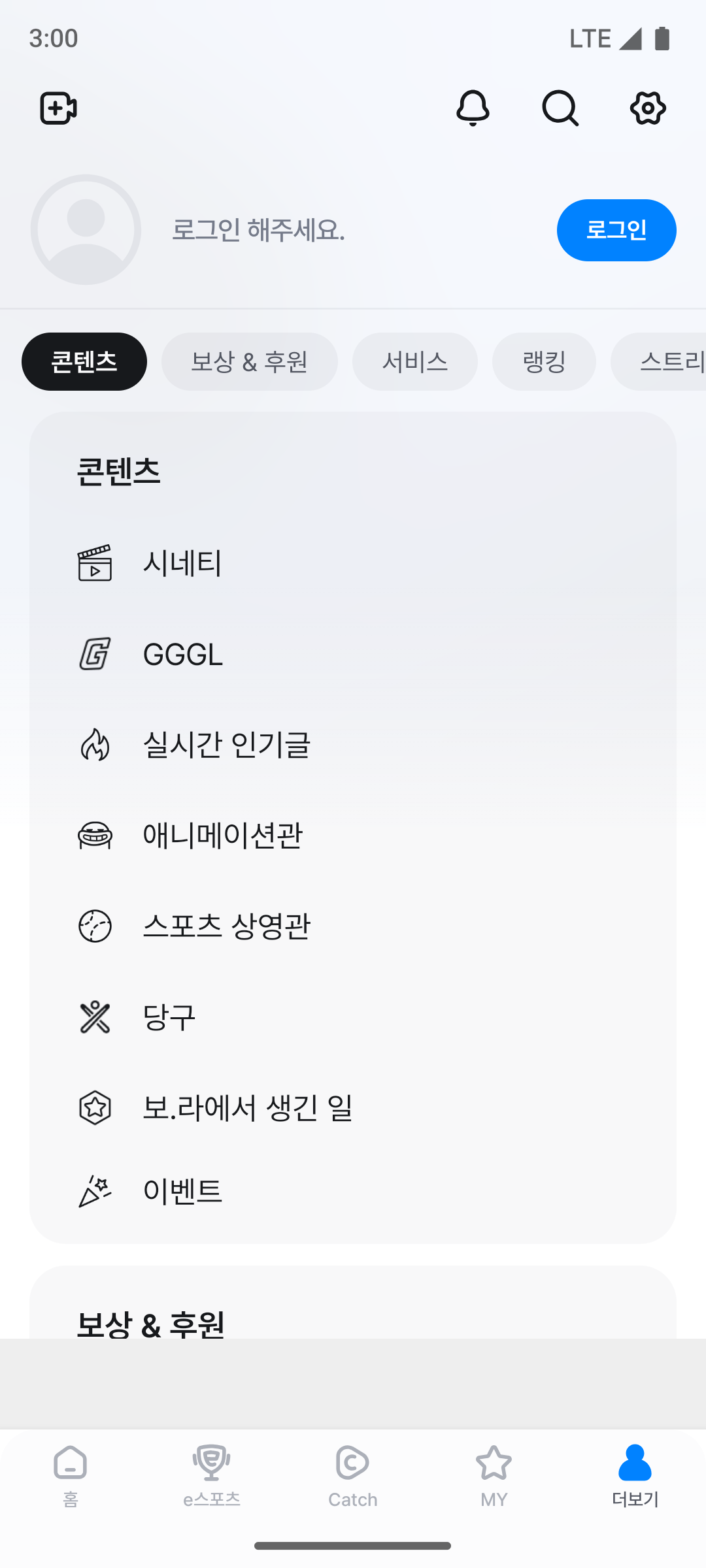
Task: Tap the 로그인 login button
Action: pyautogui.click(x=616, y=230)
